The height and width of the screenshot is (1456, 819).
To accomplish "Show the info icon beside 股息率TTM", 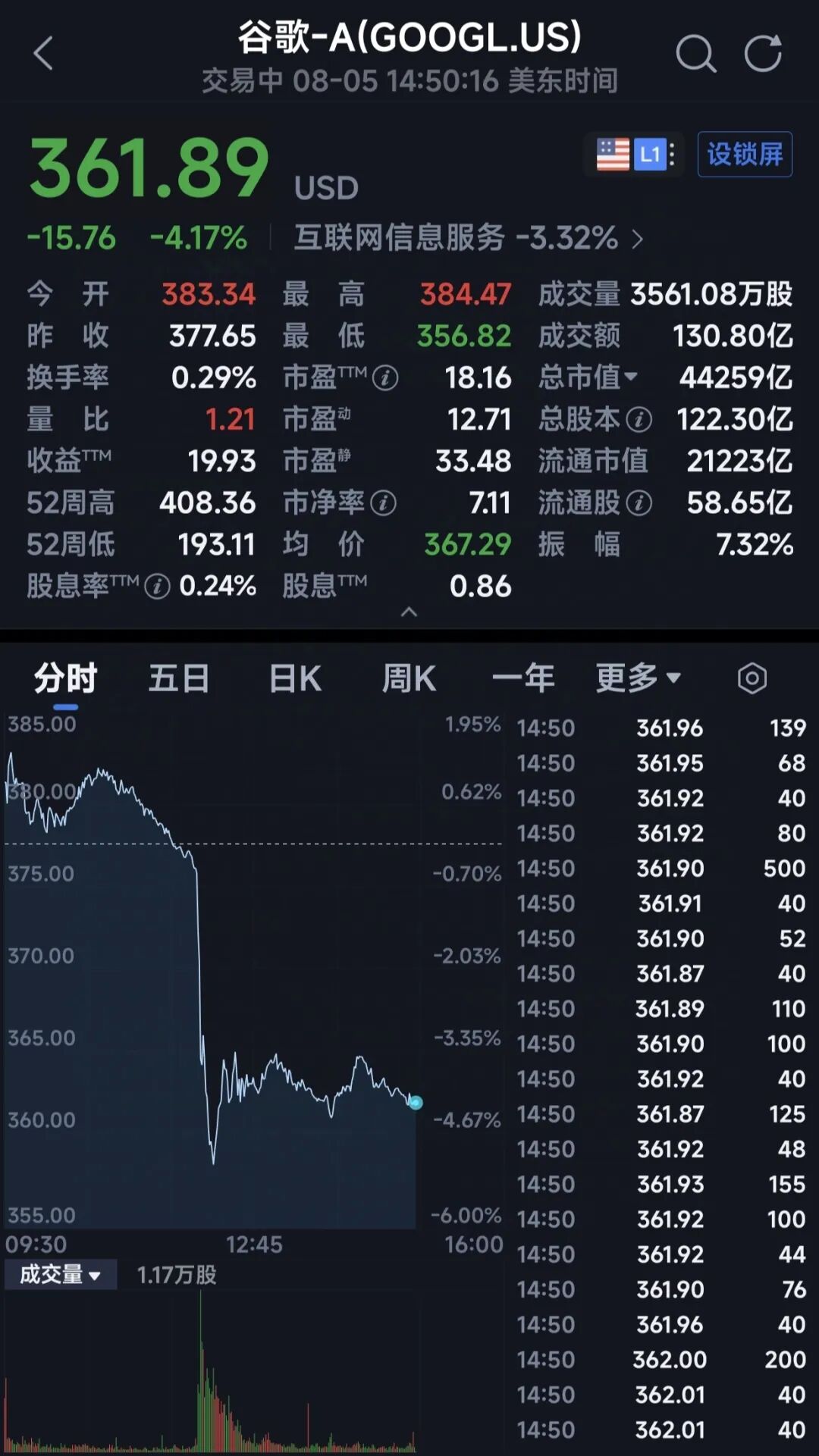I will coord(157,586).
